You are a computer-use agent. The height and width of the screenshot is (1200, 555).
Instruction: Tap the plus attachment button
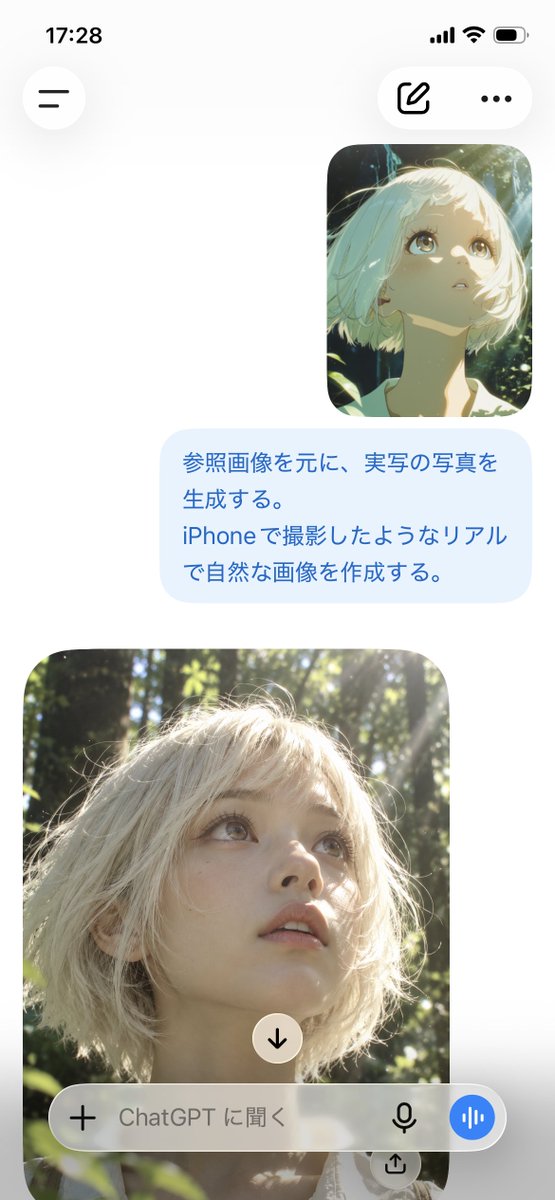click(83, 1117)
